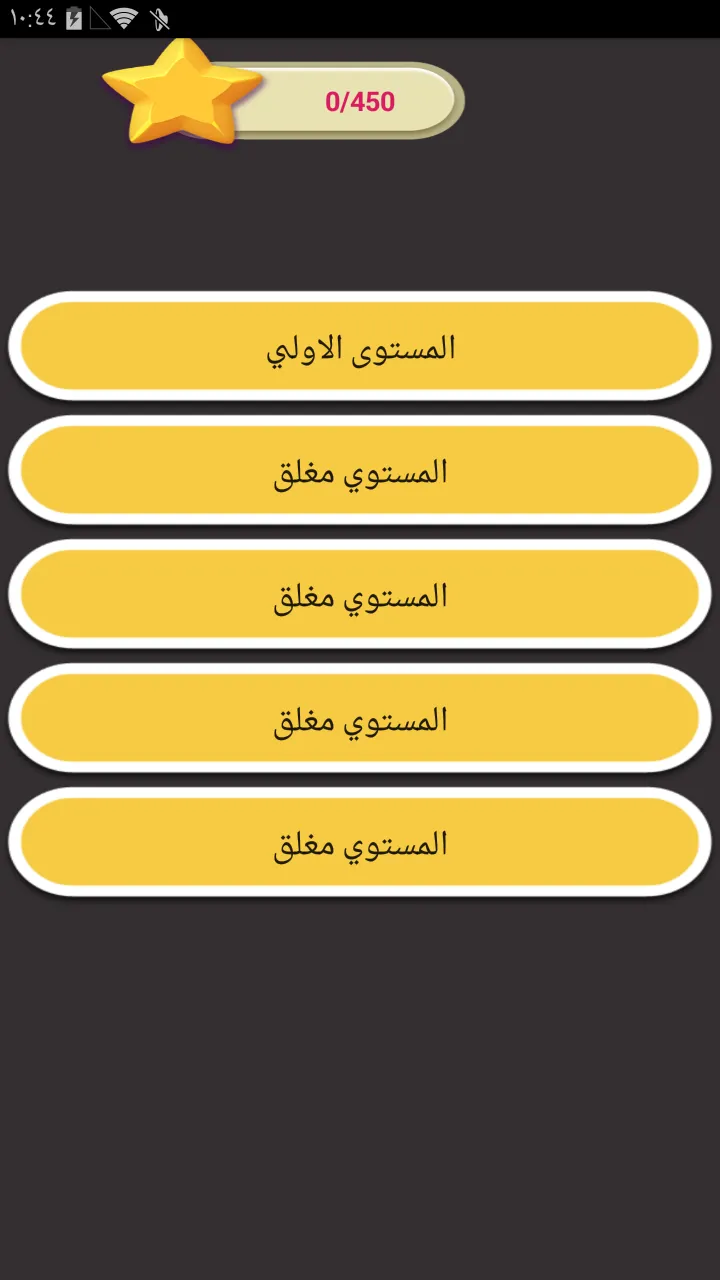720x1280 pixels.
Task: Click the fourth locked level button
Action: click(x=360, y=718)
